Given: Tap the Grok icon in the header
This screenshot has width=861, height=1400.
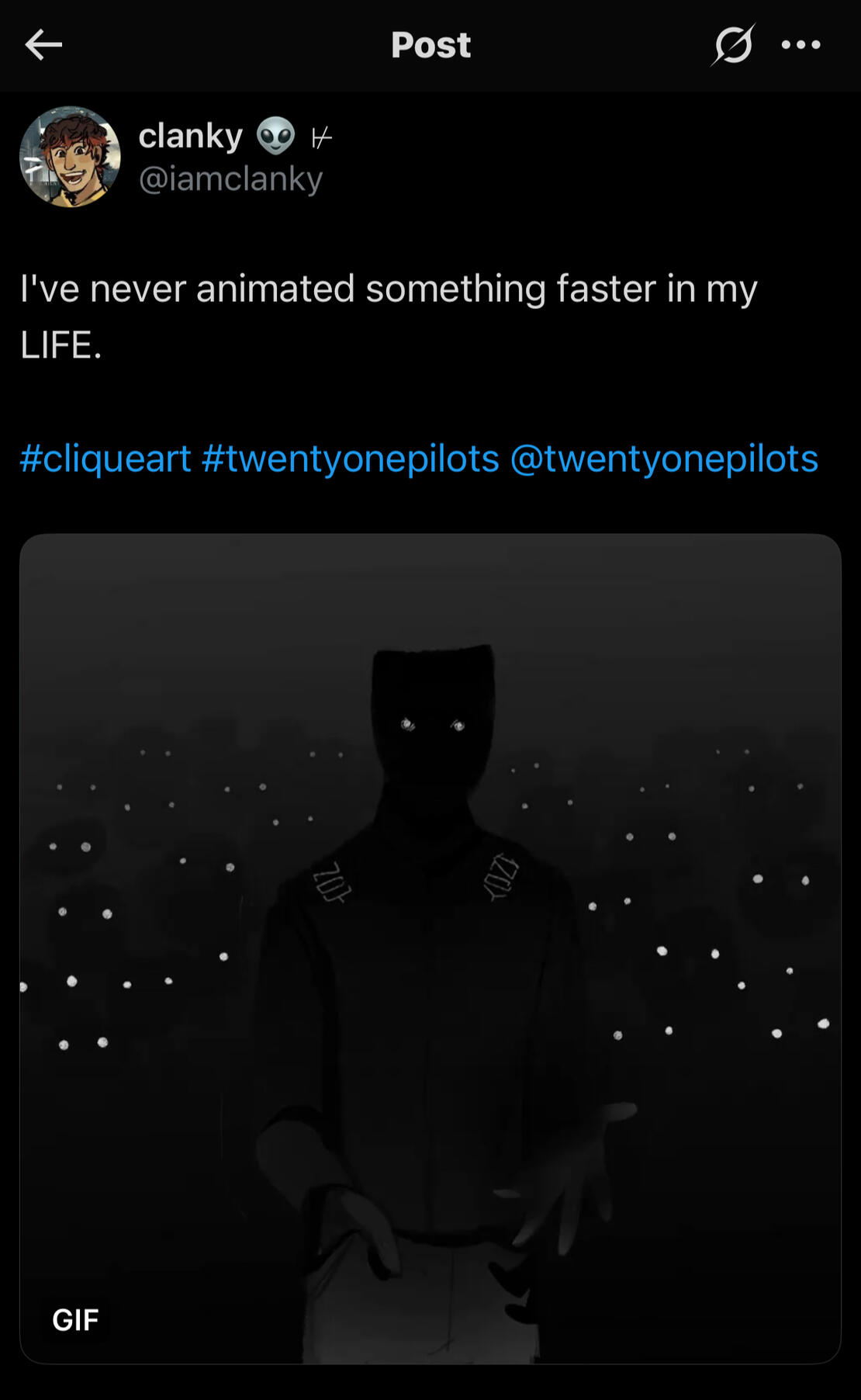Looking at the screenshot, I should (x=732, y=45).
